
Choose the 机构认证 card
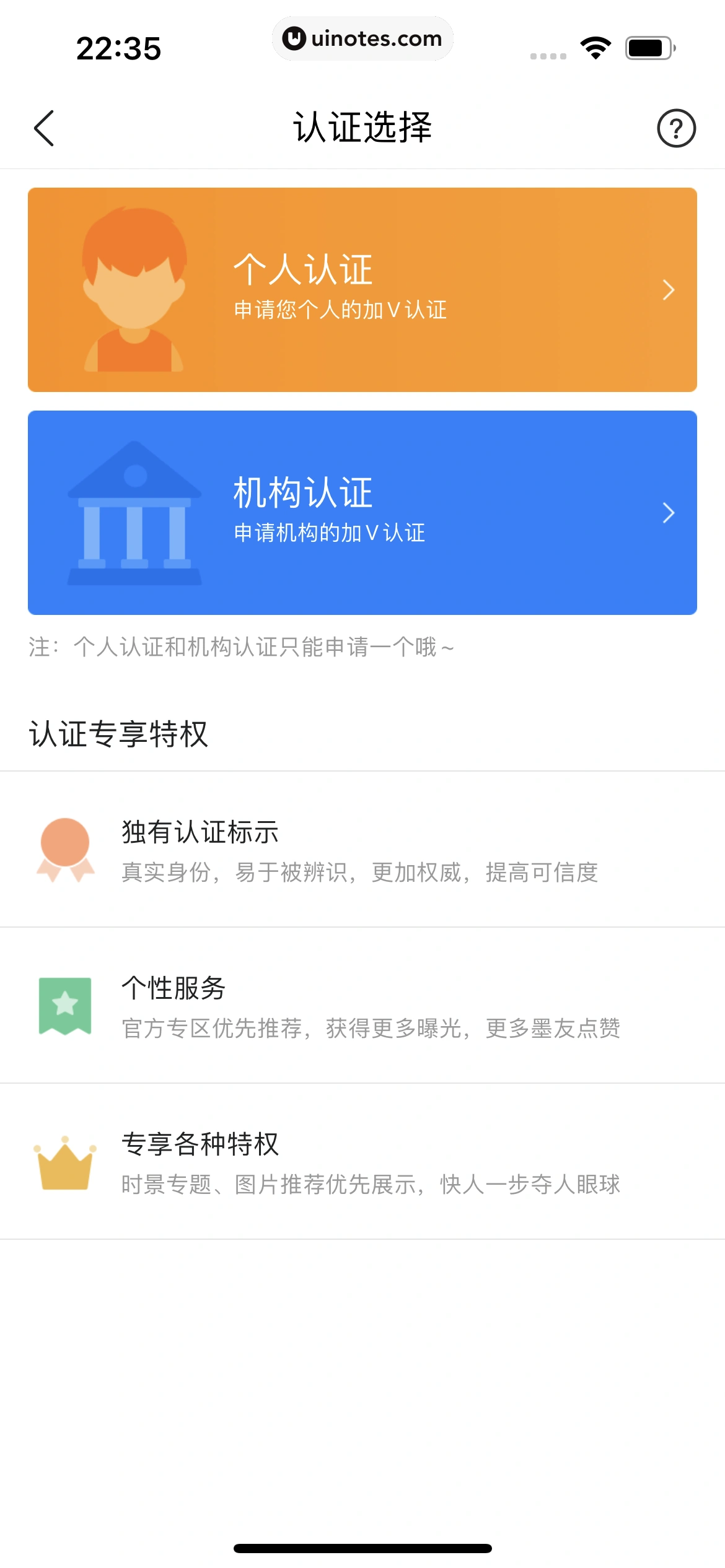coord(362,513)
